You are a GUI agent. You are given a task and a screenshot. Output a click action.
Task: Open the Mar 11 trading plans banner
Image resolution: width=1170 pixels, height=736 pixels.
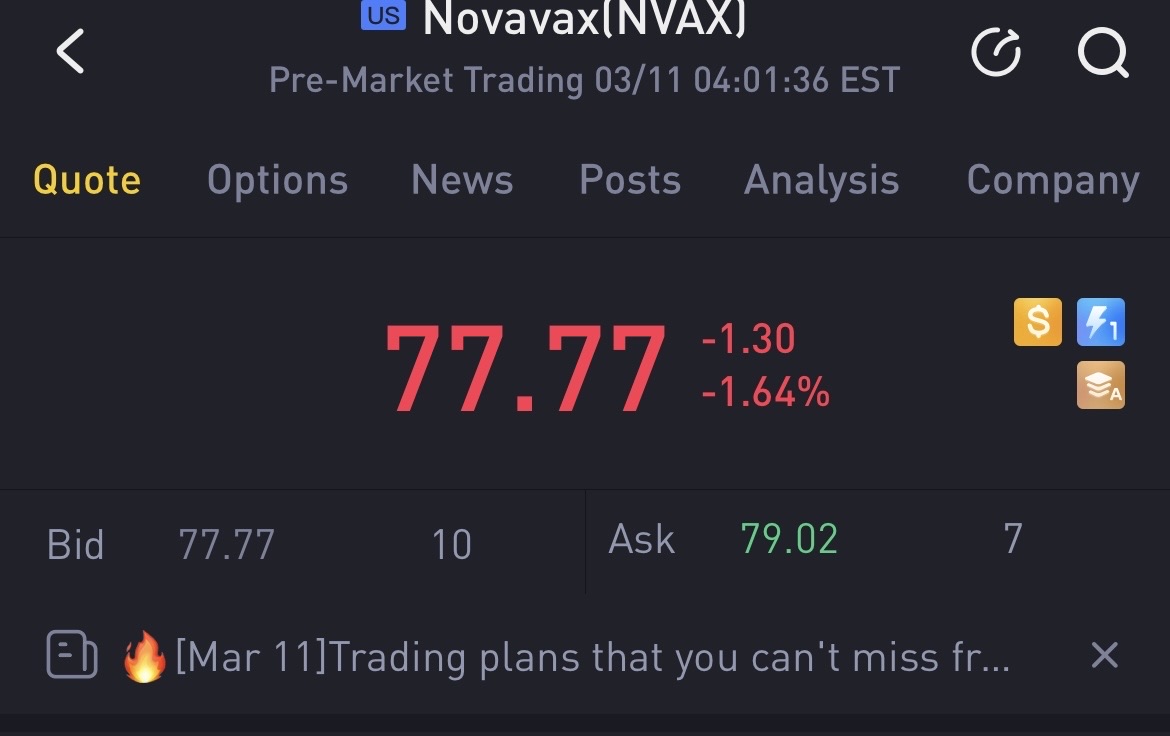[x=590, y=657]
